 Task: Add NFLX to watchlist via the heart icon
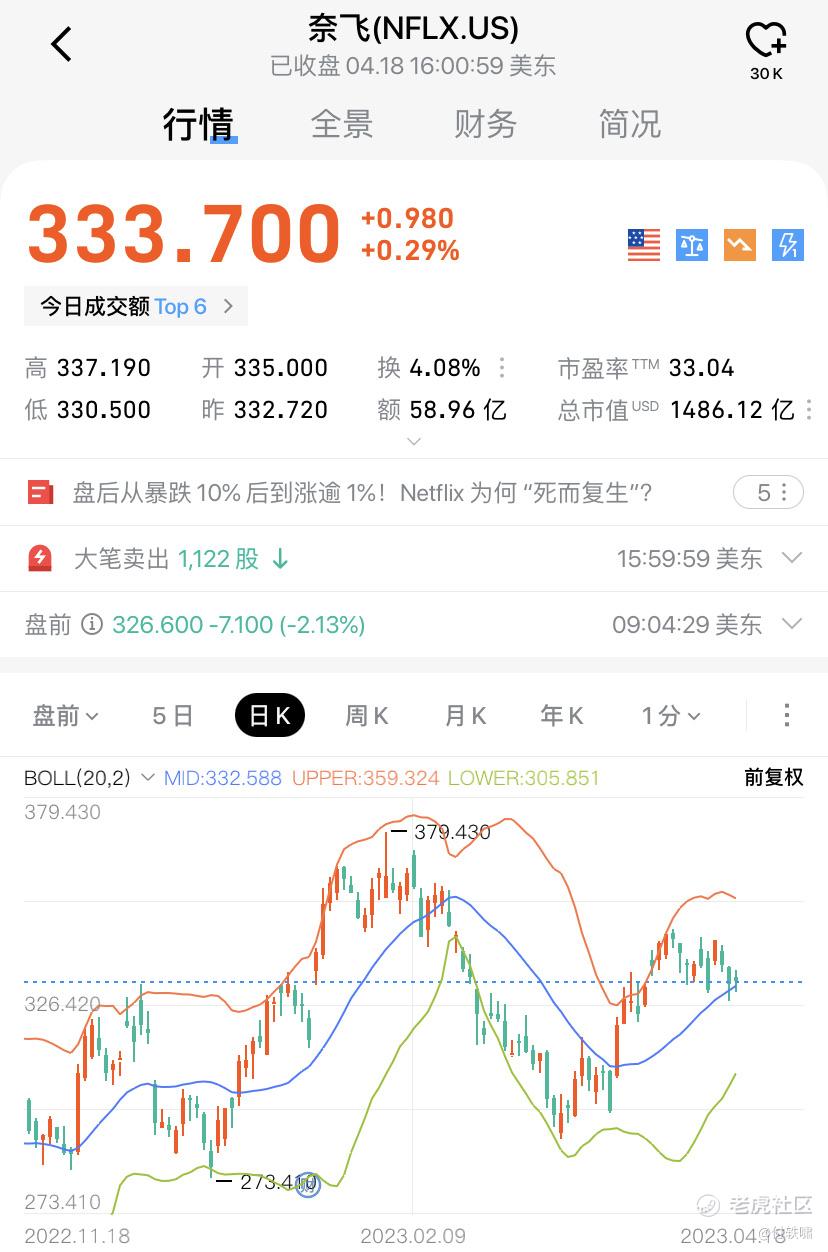765,42
